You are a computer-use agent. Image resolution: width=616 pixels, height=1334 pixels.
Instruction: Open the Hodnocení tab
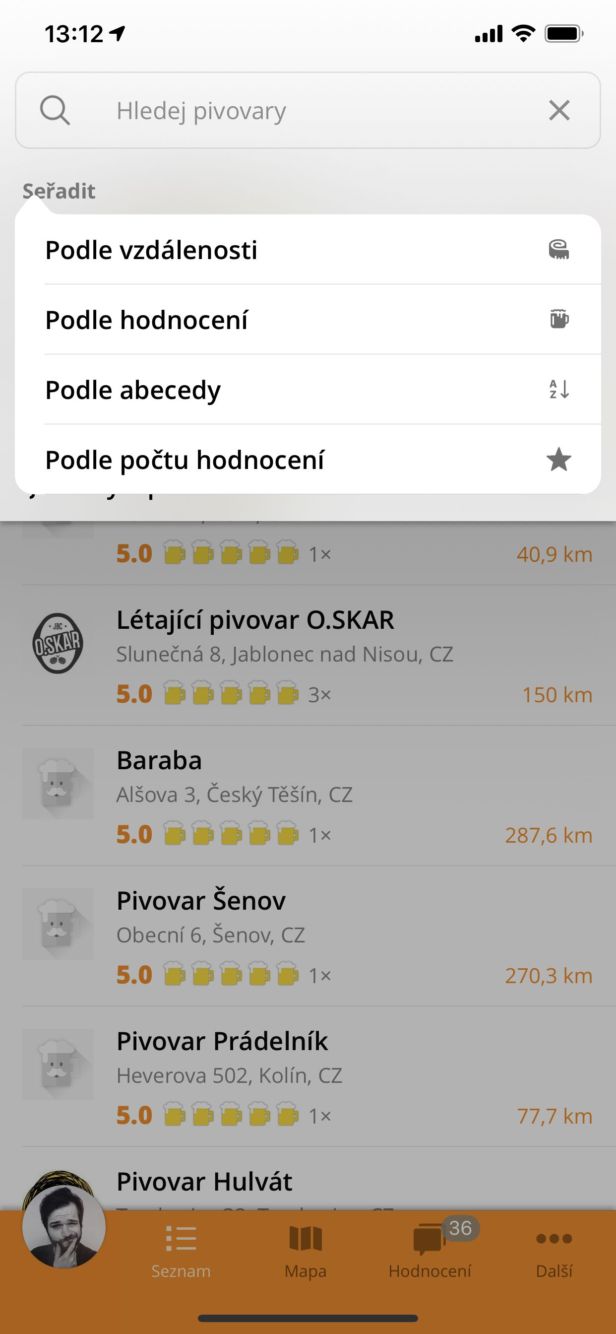(430, 1251)
